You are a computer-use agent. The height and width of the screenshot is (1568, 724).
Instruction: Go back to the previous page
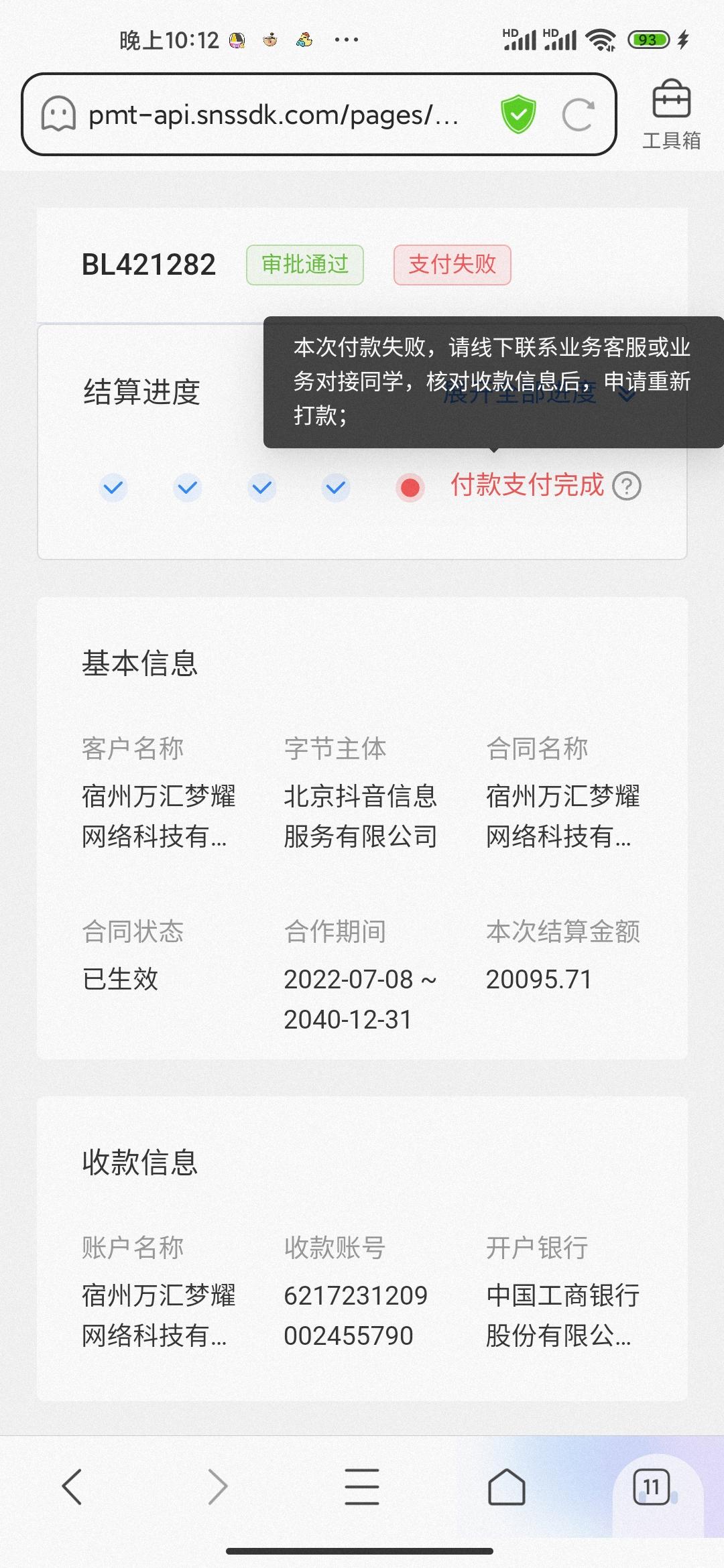click(72, 1486)
